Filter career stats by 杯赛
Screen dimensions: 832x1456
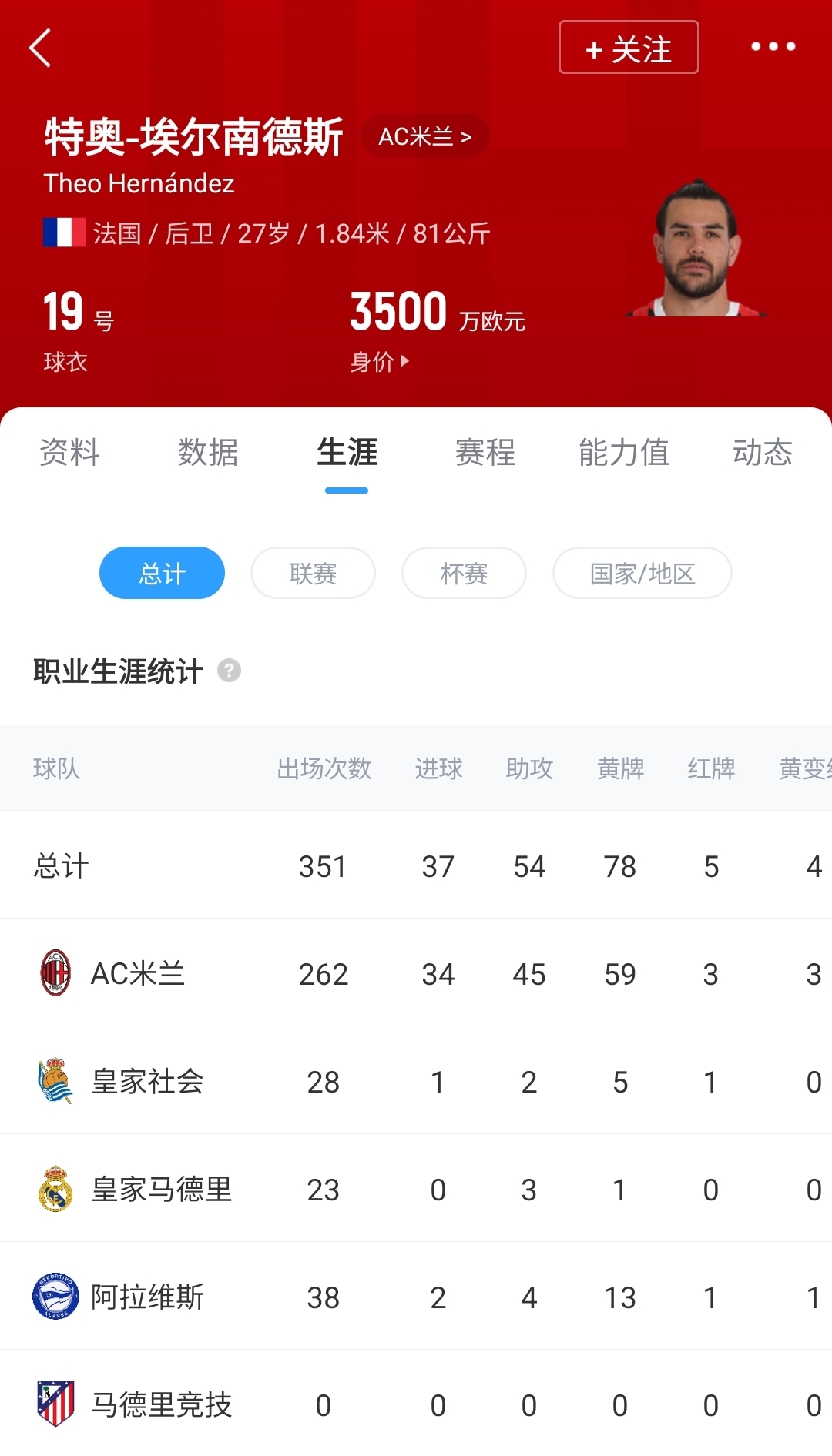coord(464,573)
